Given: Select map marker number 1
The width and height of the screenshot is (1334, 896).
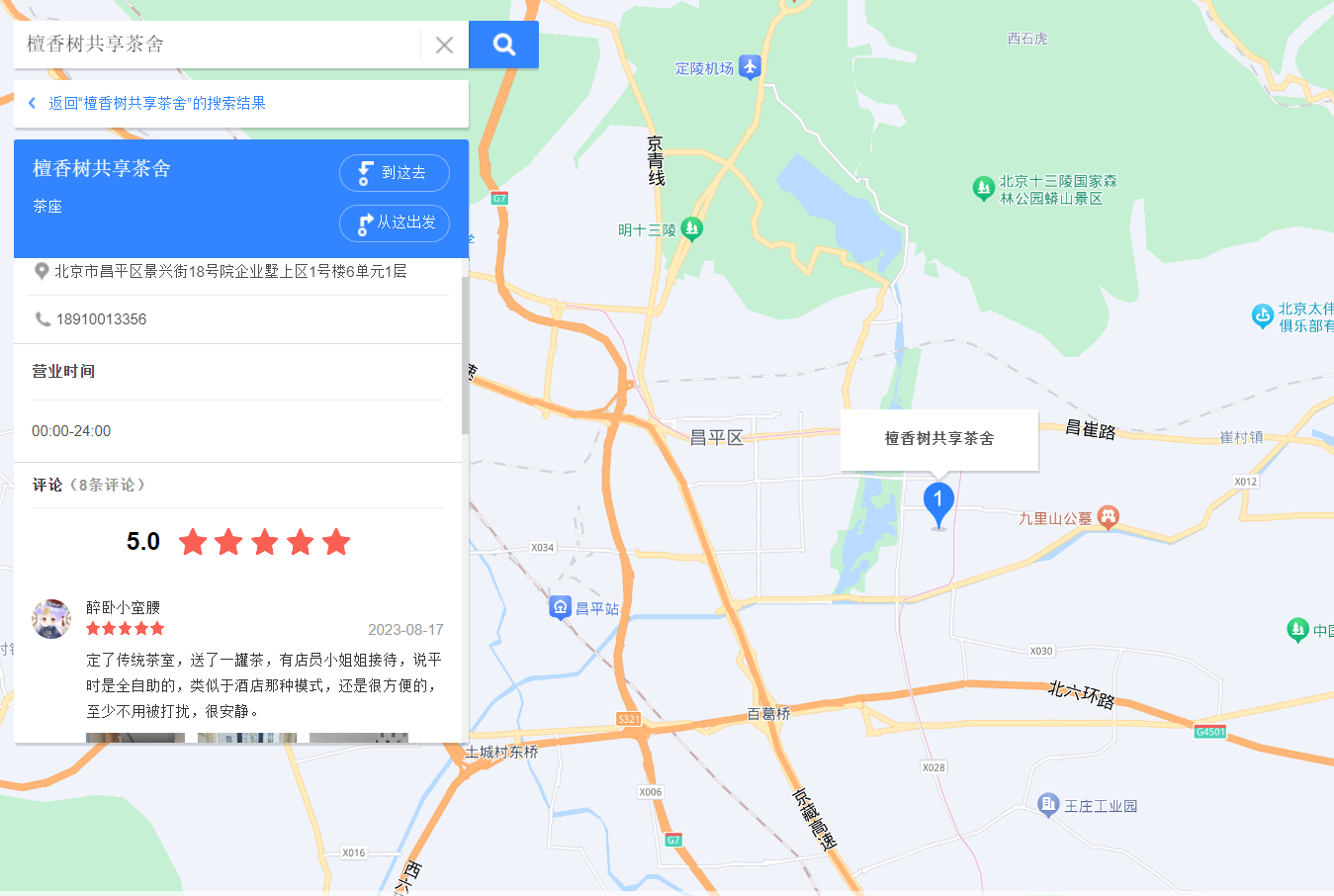Looking at the screenshot, I should 937,502.
